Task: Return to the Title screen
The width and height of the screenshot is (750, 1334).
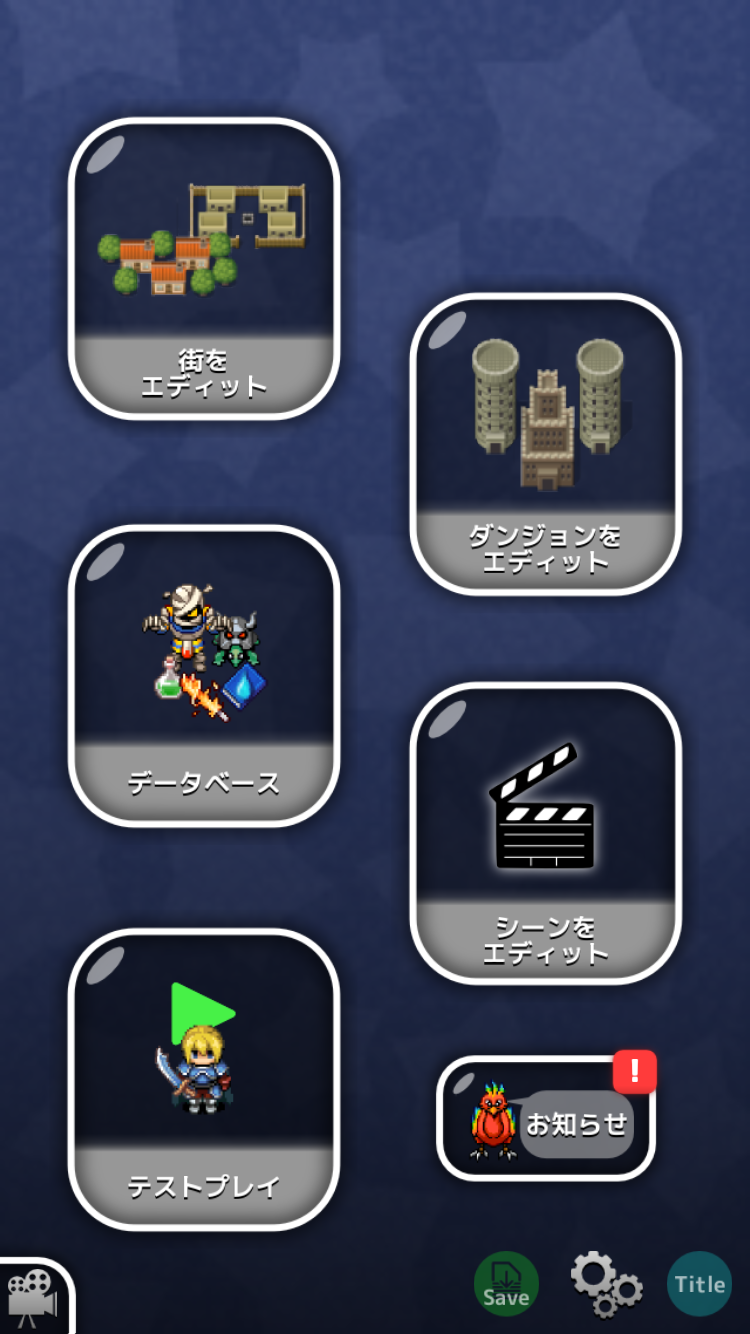Action: click(x=699, y=1284)
